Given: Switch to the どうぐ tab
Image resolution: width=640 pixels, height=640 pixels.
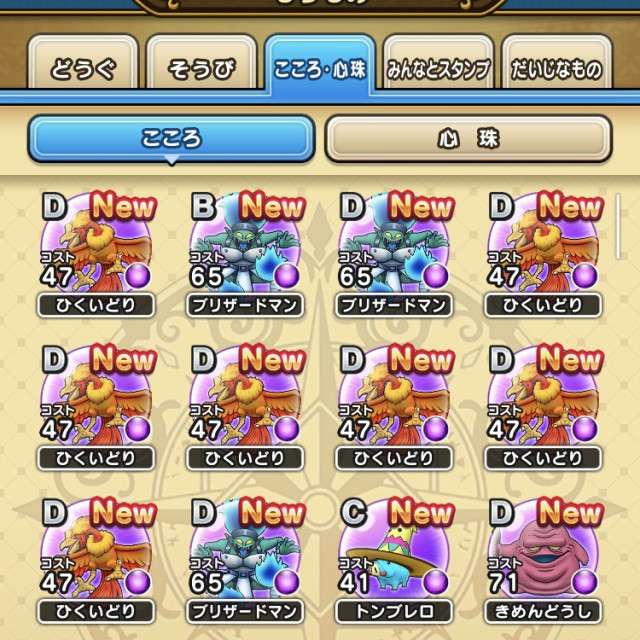Looking at the screenshot, I should (83, 67).
